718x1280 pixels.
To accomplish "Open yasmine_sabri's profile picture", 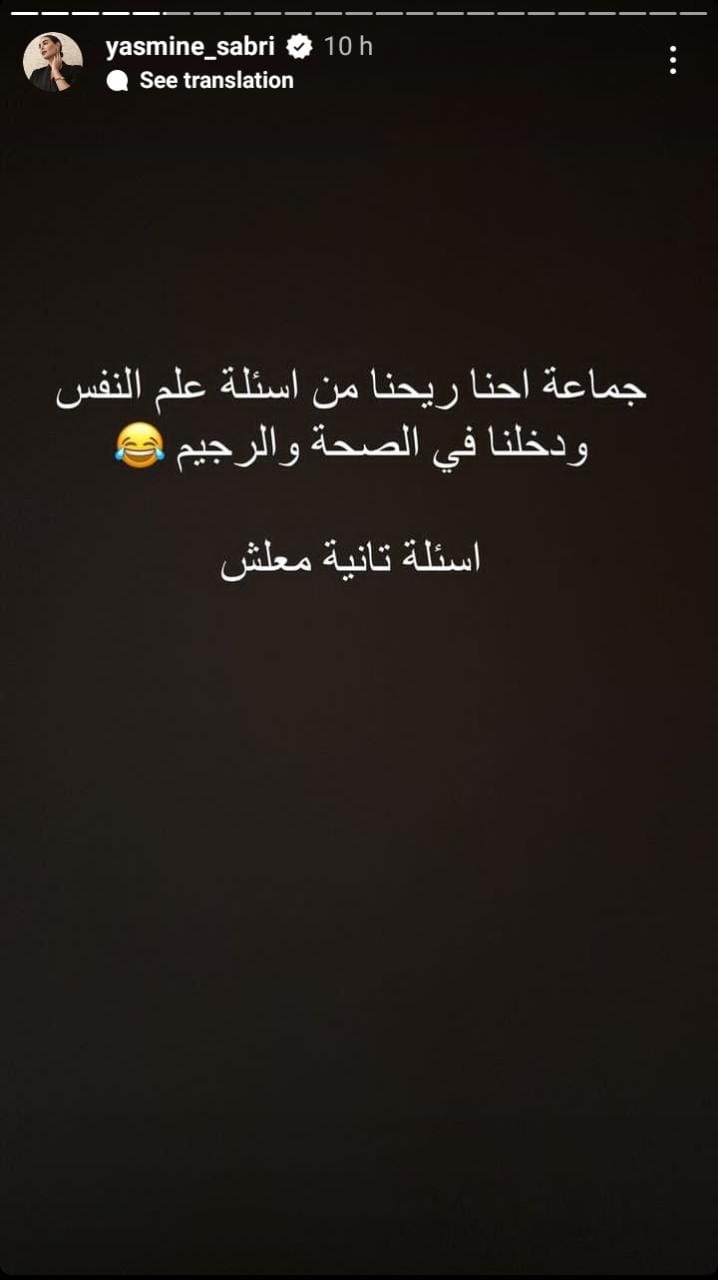I will [x=53, y=62].
